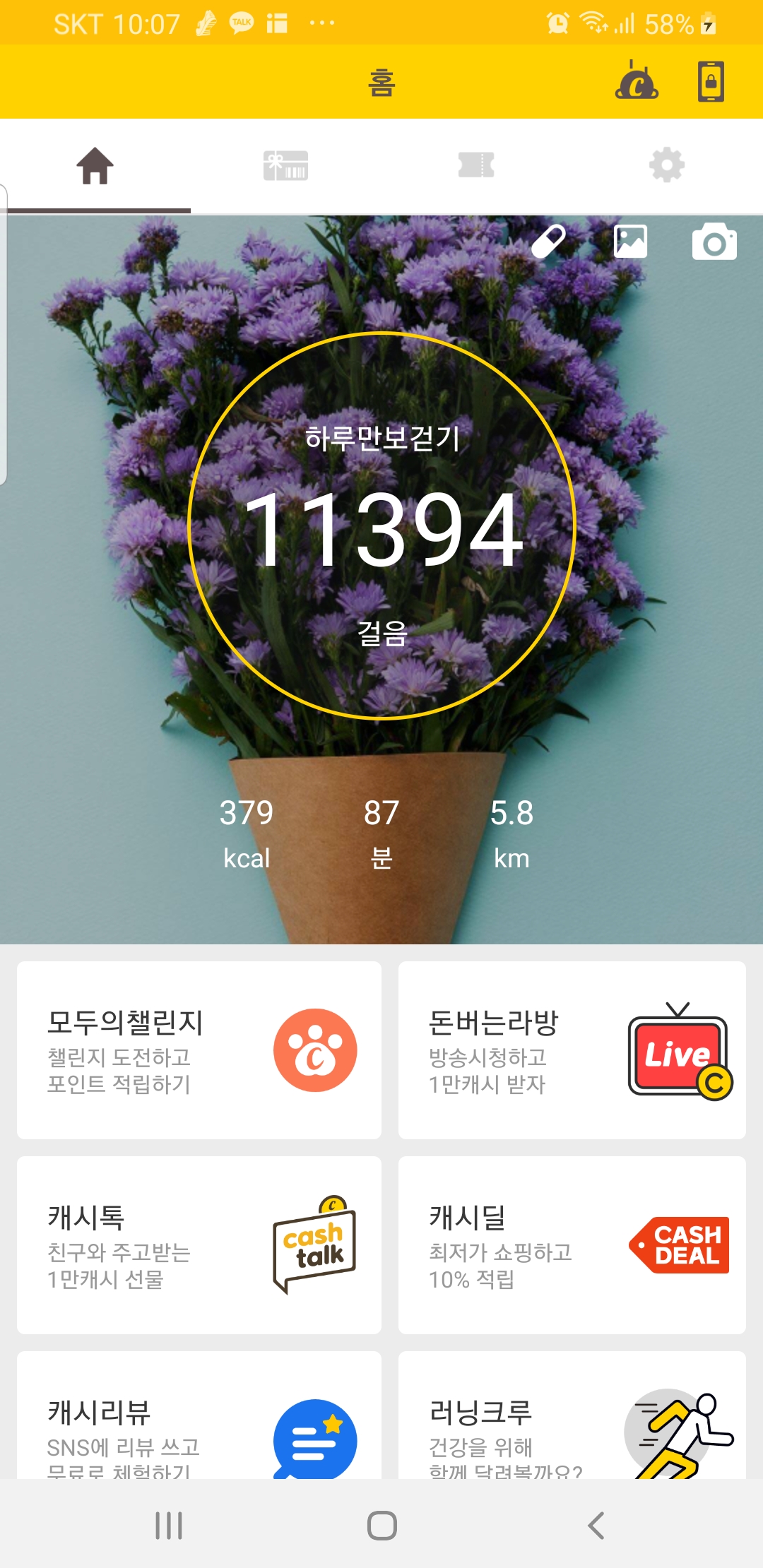The height and width of the screenshot is (1568, 763).
Task: Choose a background image from gallery
Action: click(x=630, y=242)
